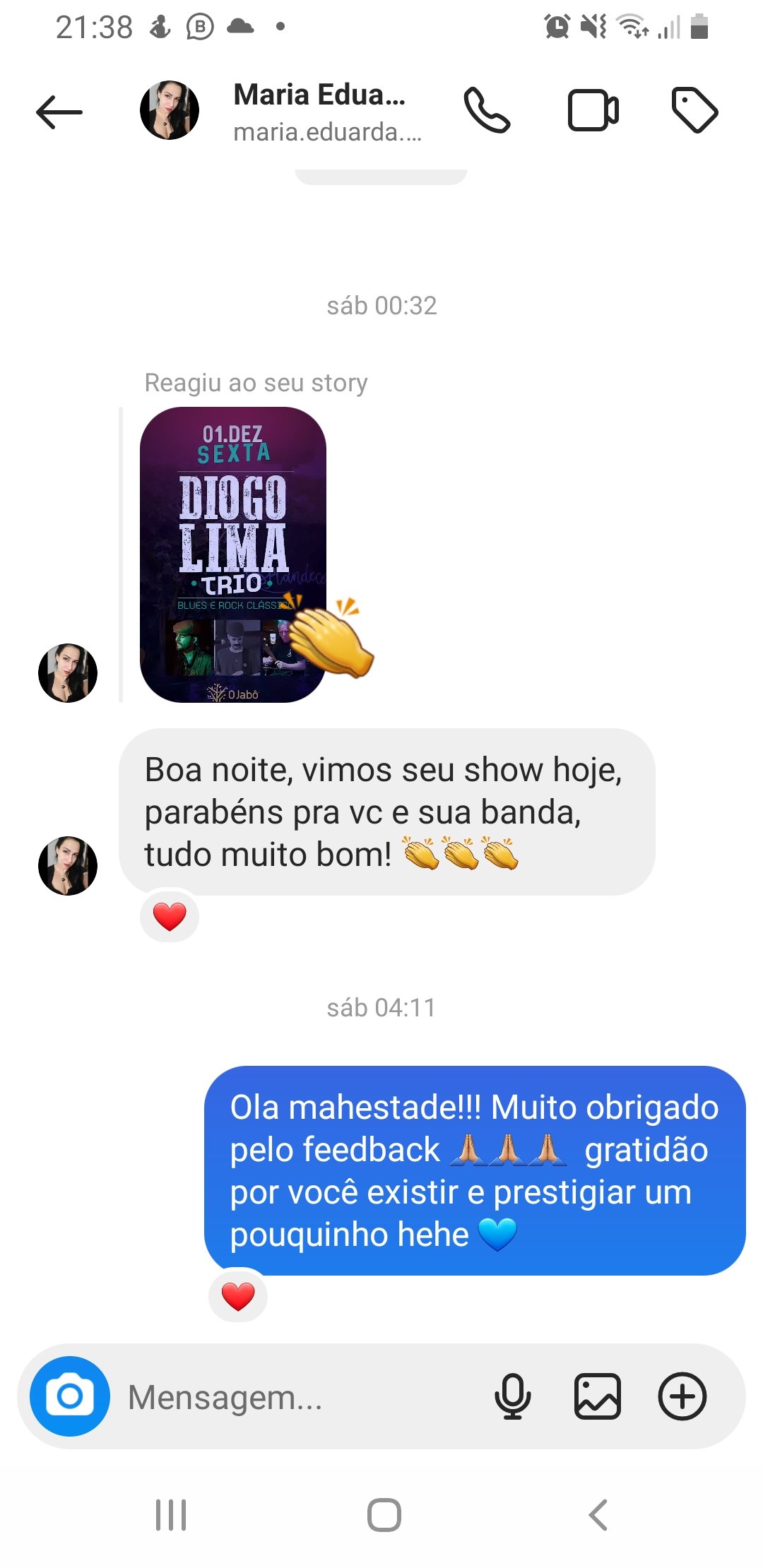Open the Diogo Lima Trio story reply
This screenshot has height=1568, width=763.
[x=233, y=554]
